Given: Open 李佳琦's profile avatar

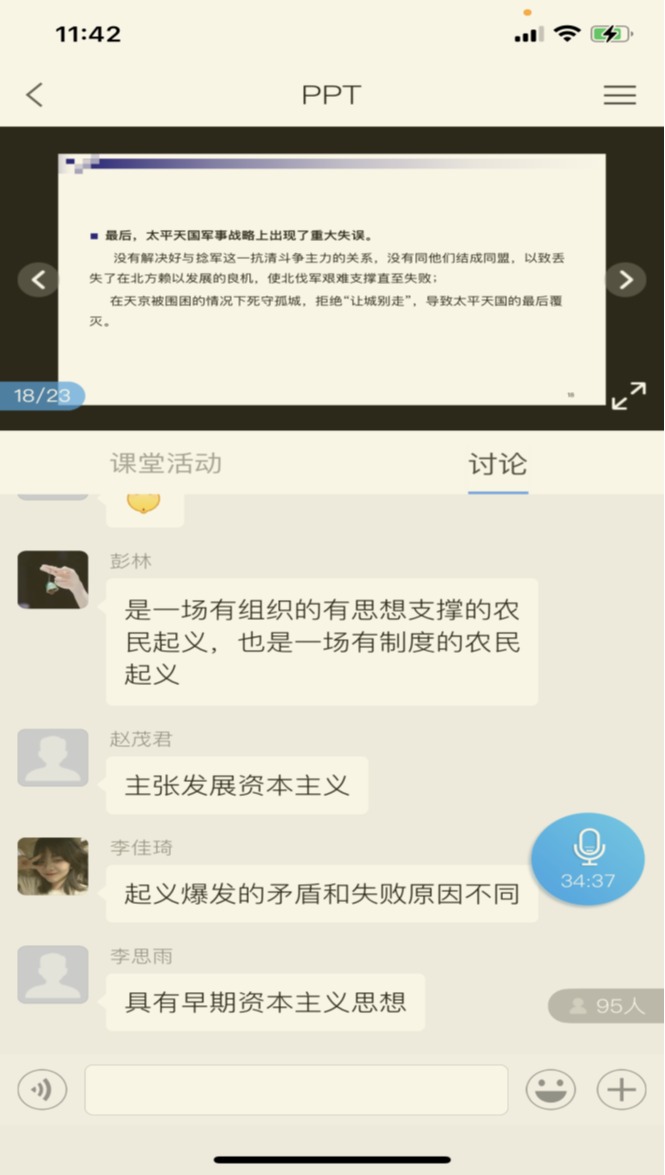Looking at the screenshot, I should [x=53, y=866].
